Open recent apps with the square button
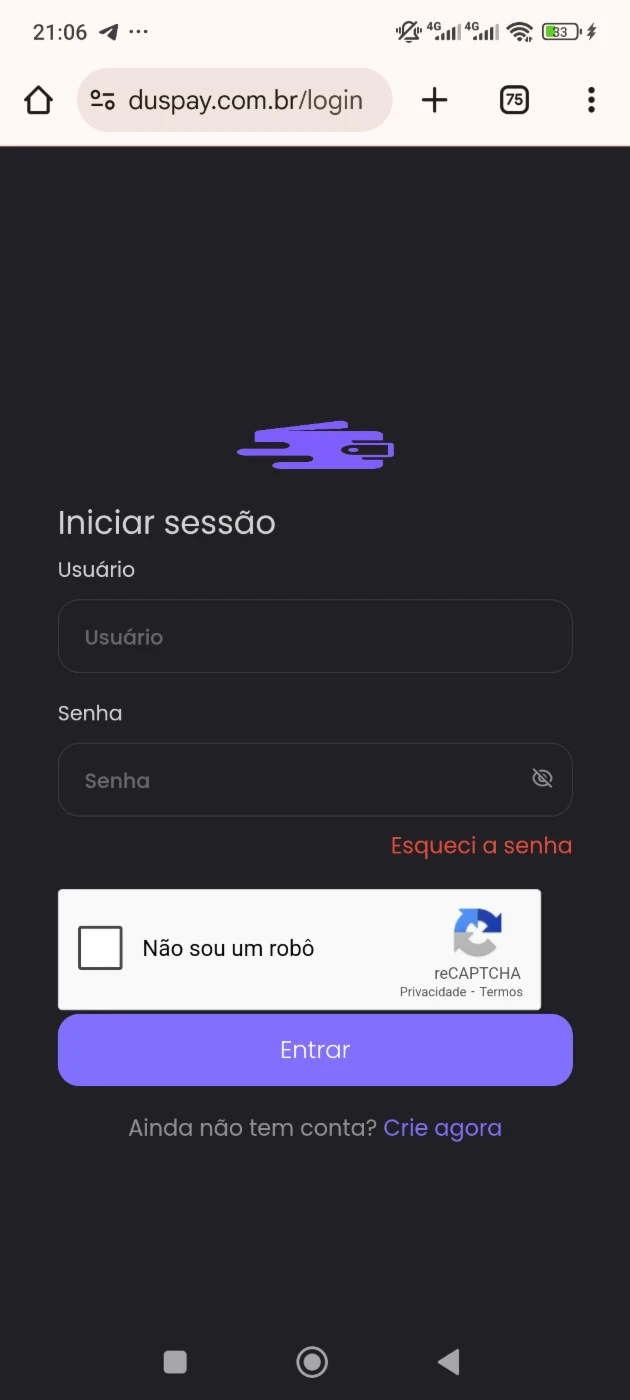The height and width of the screenshot is (1400, 630). [x=175, y=1361]
